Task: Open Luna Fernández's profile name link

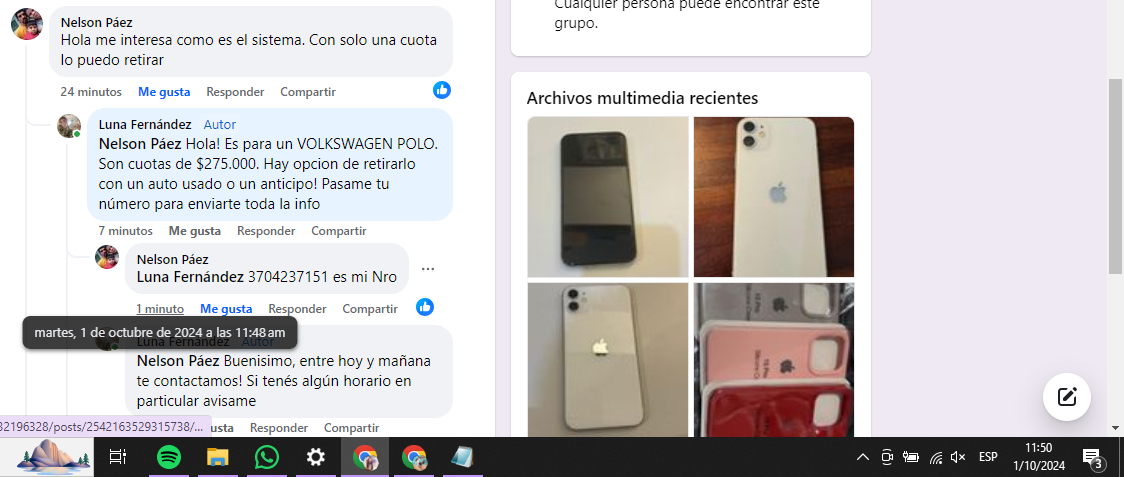Action: tap(145, 125)
